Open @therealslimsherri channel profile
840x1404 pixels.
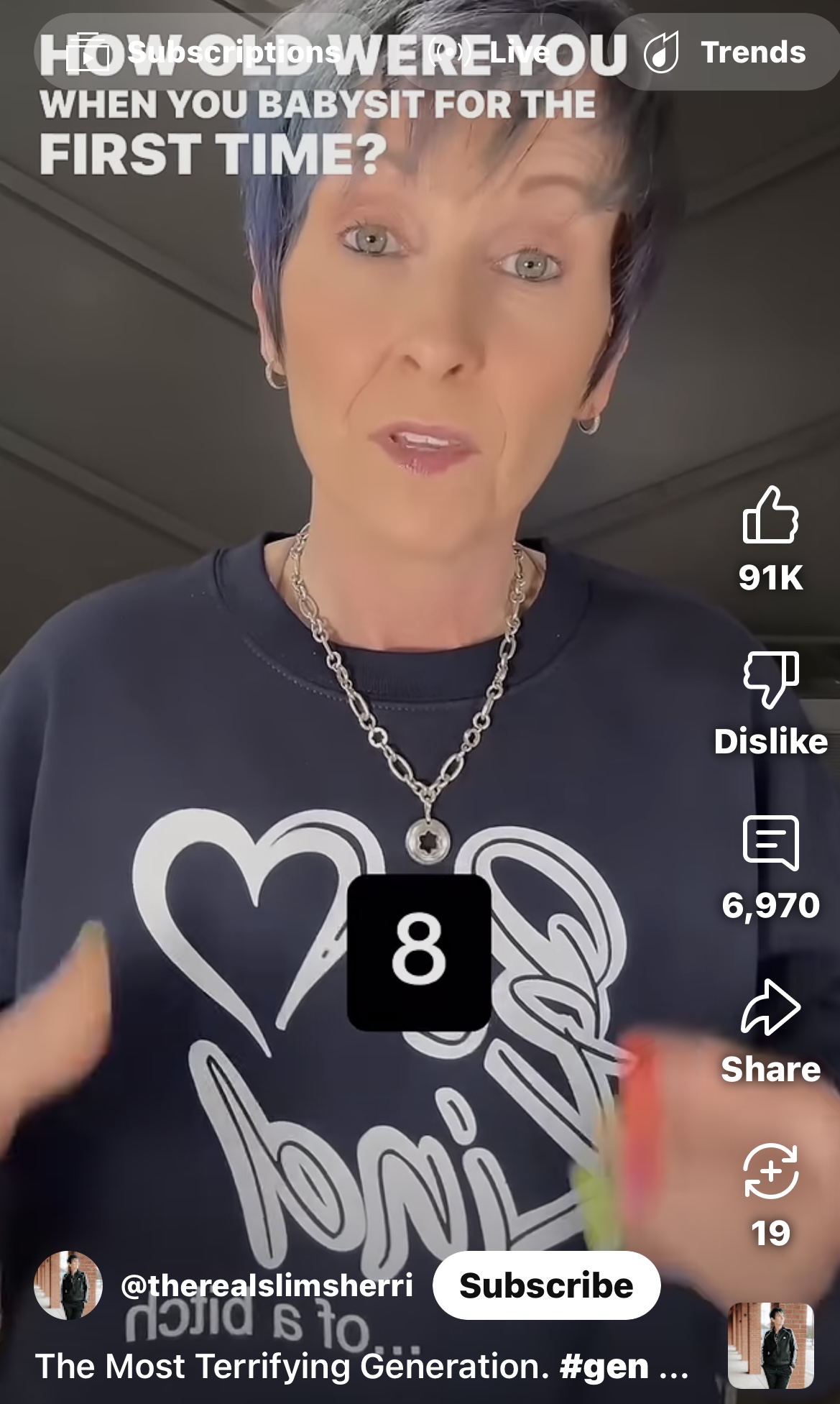[267, 1285]
